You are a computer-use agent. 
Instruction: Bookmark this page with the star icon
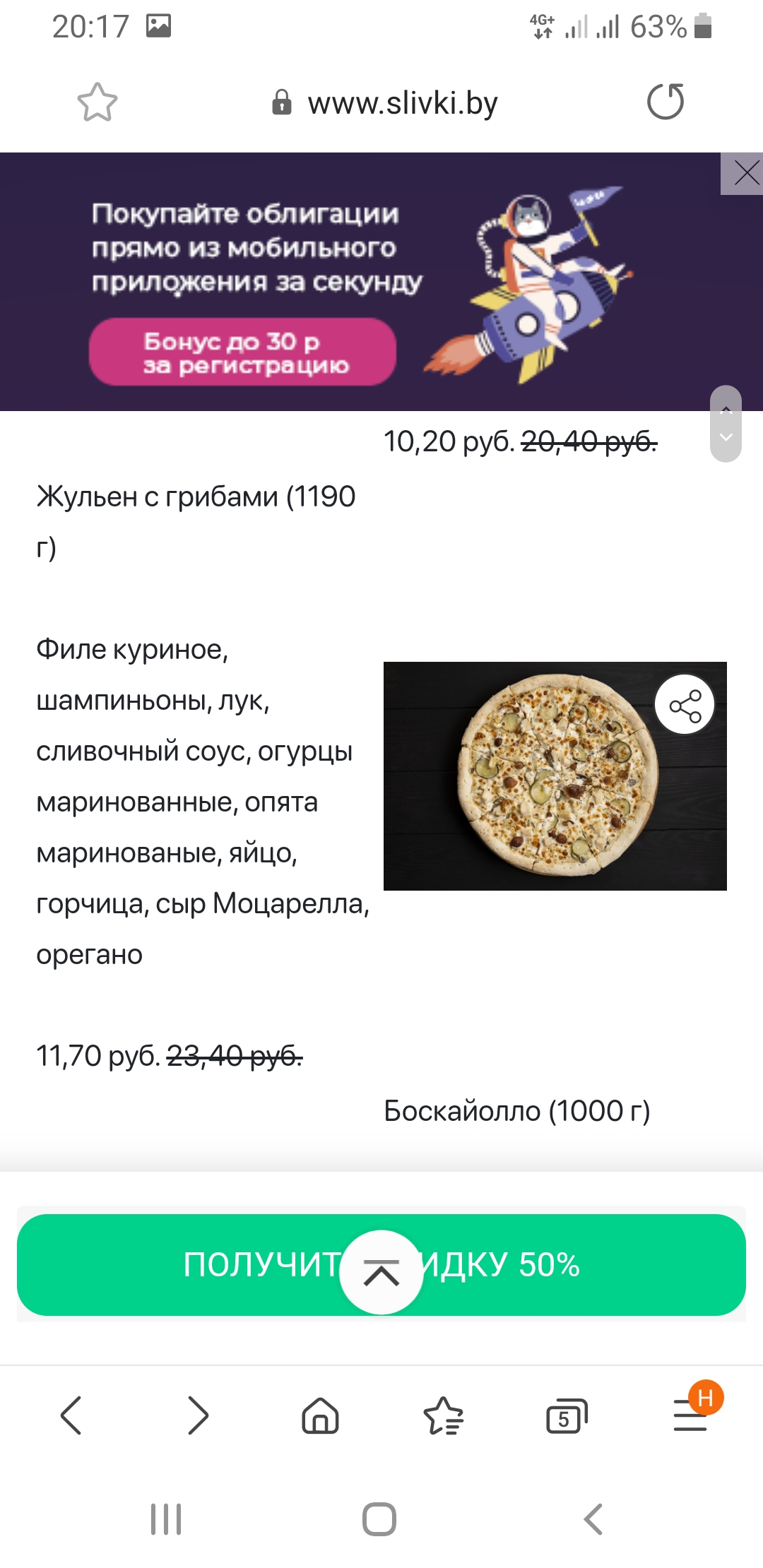(x=97, y=103)
